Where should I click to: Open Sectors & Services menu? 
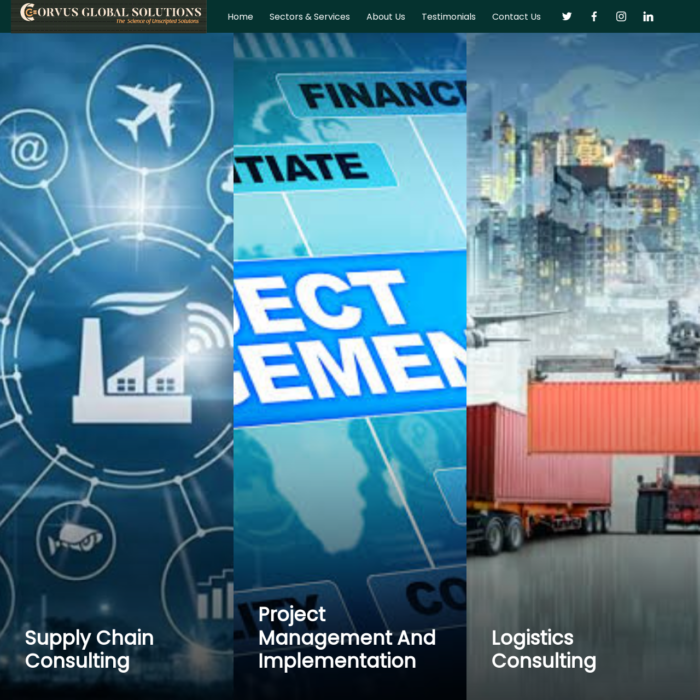coord(309,17)
